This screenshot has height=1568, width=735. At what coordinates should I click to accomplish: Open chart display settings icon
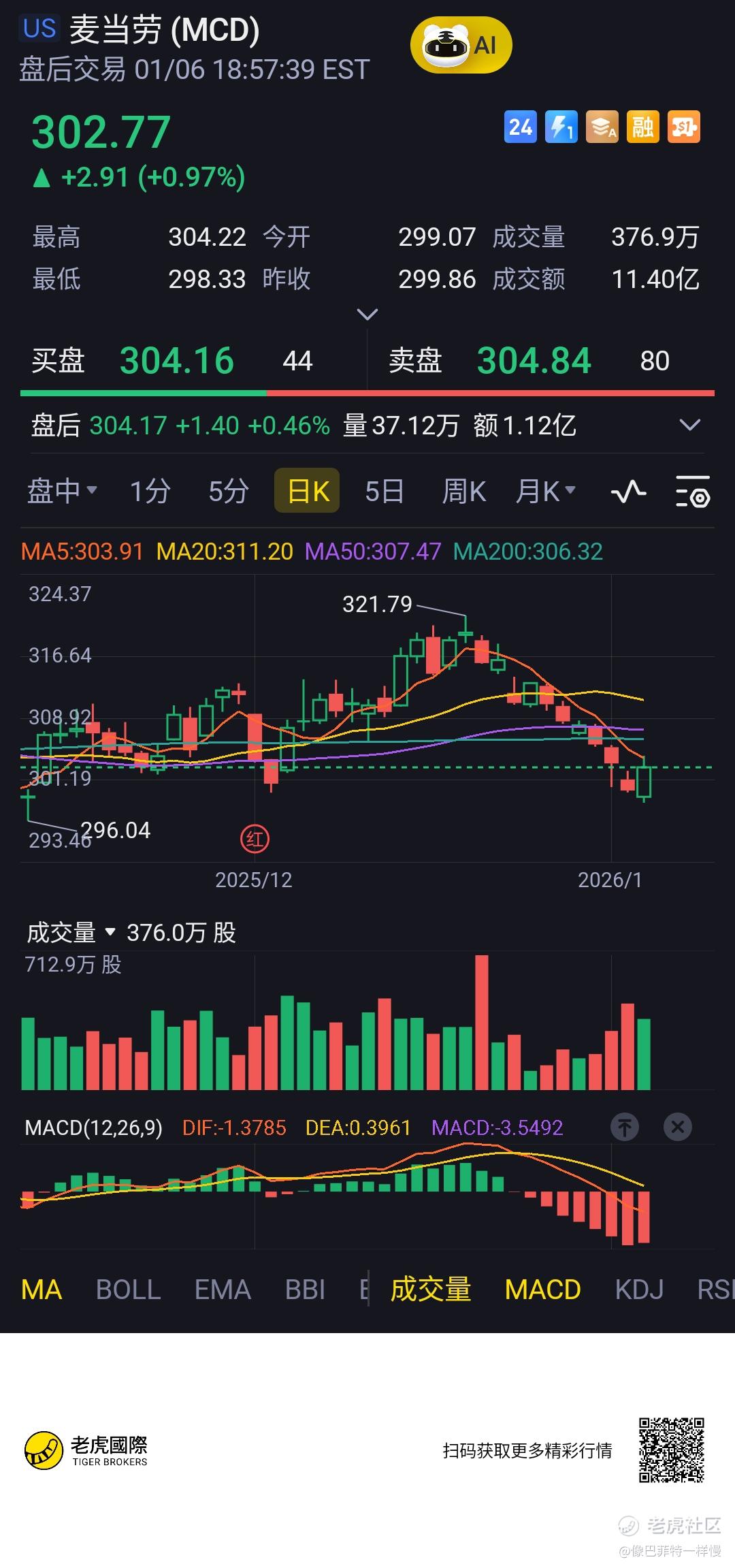click(x=692, y=492)
